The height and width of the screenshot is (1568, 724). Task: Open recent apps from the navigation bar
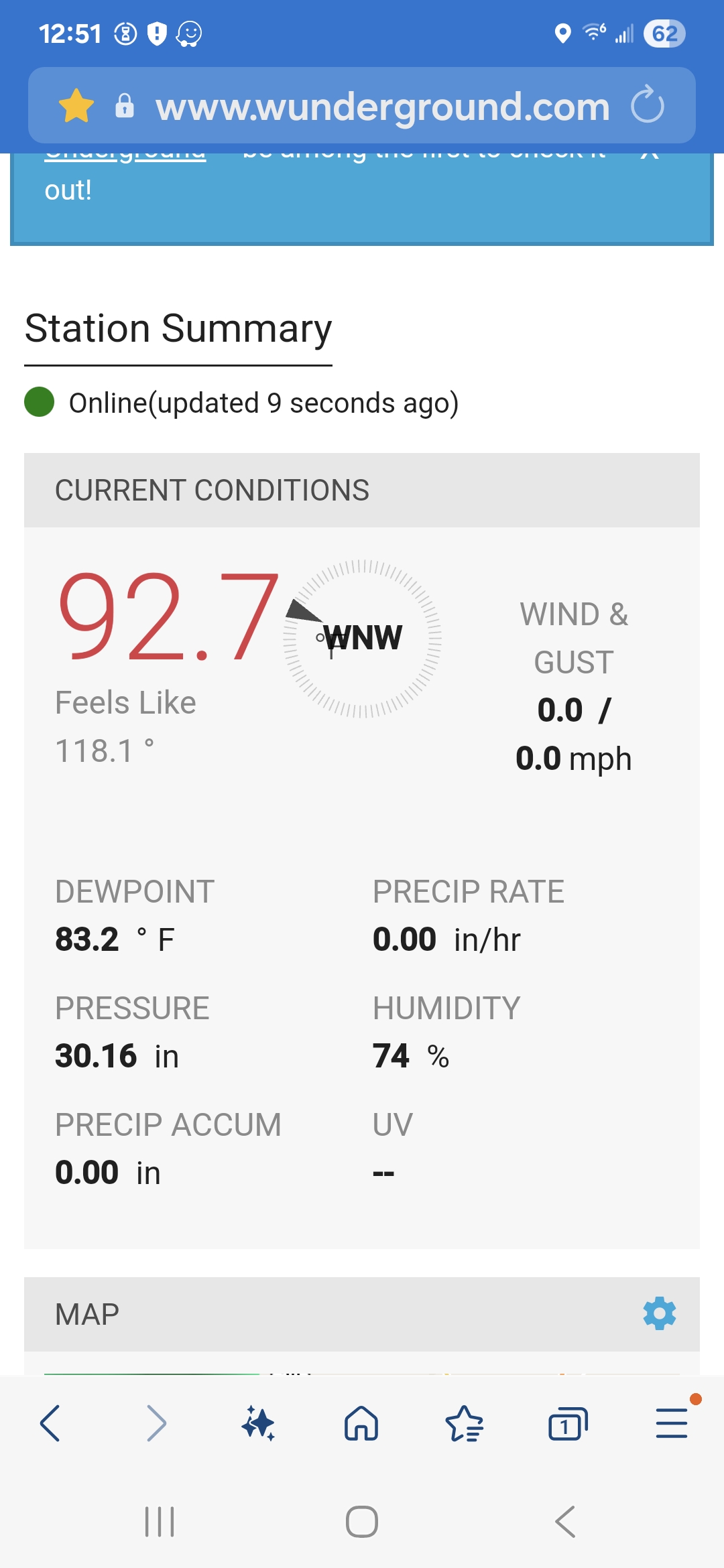click(160, 1522)
